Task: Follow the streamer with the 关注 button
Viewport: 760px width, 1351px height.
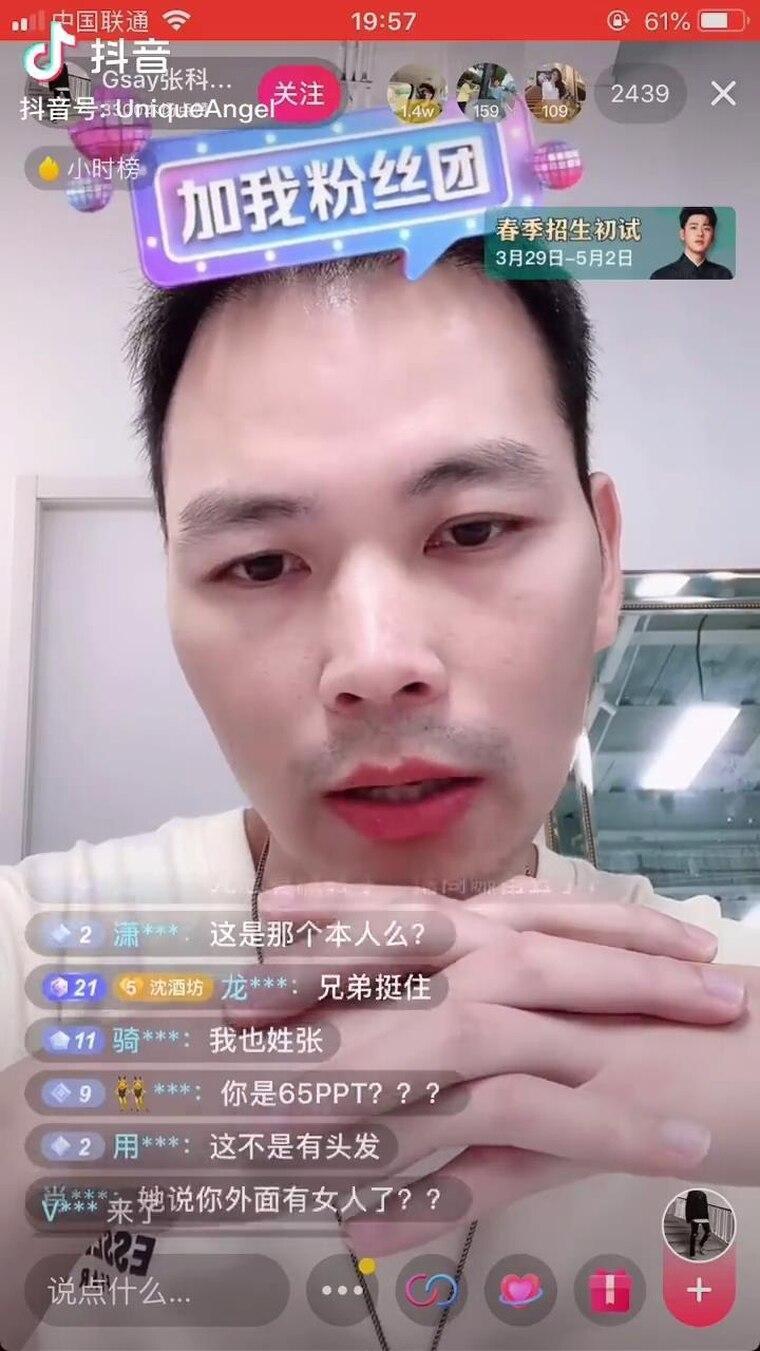Action: click(x=298, y=94)
